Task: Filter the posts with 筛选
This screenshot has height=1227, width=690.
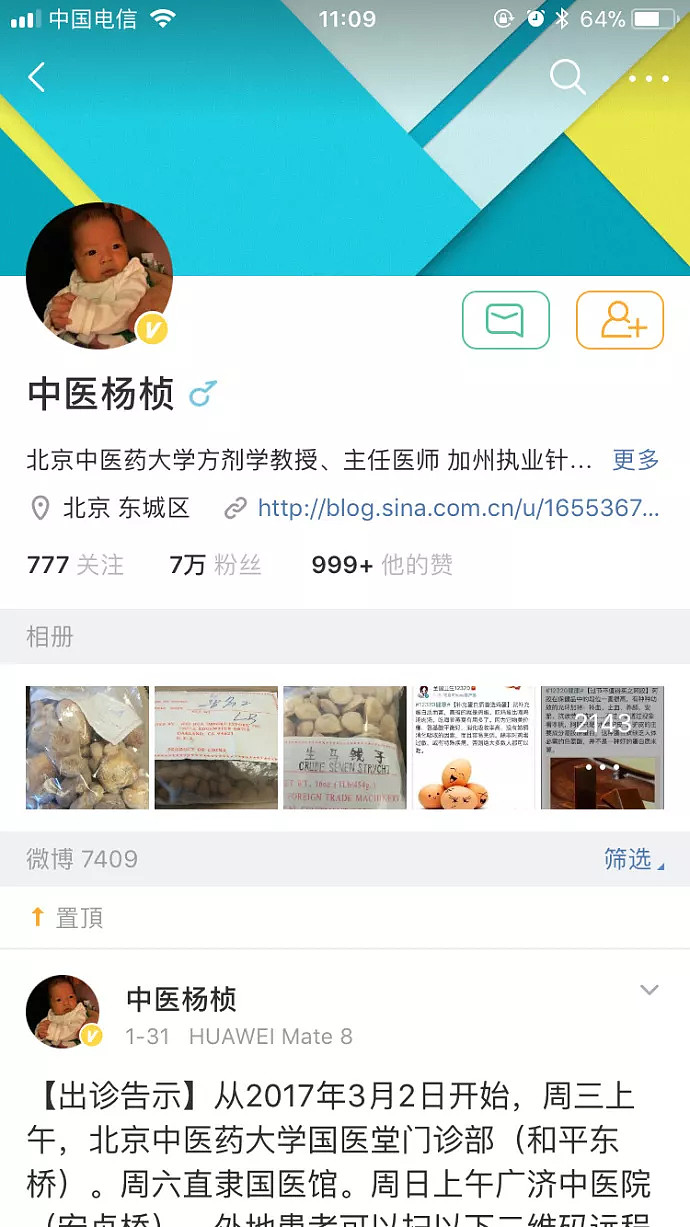Action: [x=633, y=859]
